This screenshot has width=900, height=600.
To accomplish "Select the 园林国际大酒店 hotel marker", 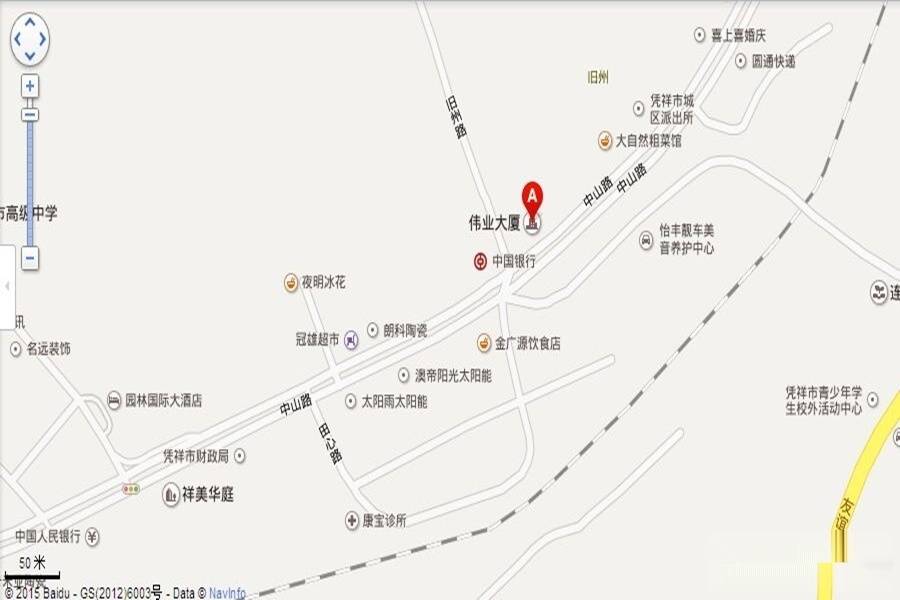I will [x=115, y=400].
